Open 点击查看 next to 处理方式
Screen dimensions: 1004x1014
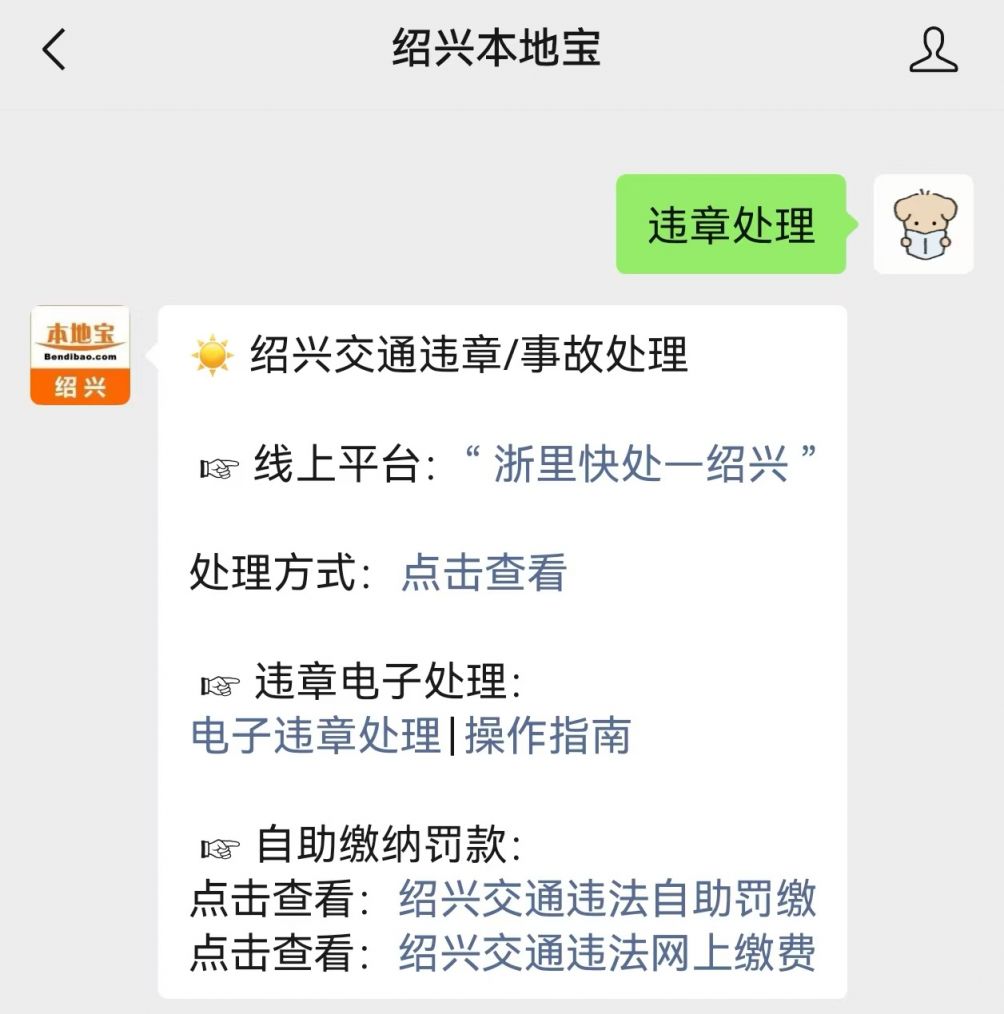pos(484,573)
